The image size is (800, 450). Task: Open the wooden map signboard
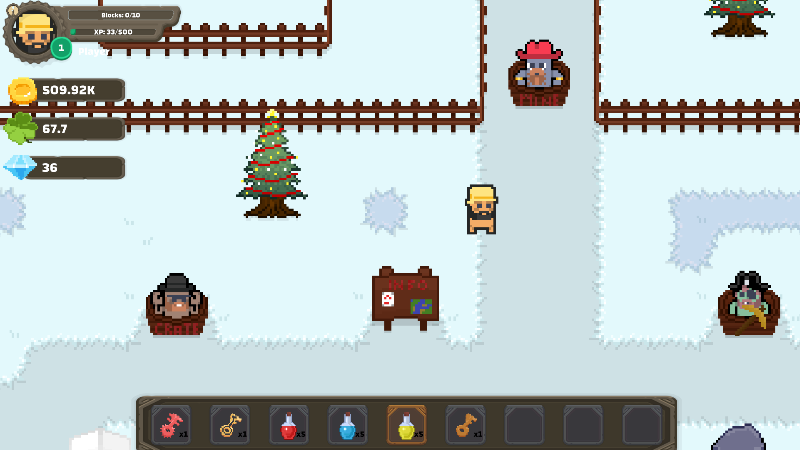[x=405, y=297]
